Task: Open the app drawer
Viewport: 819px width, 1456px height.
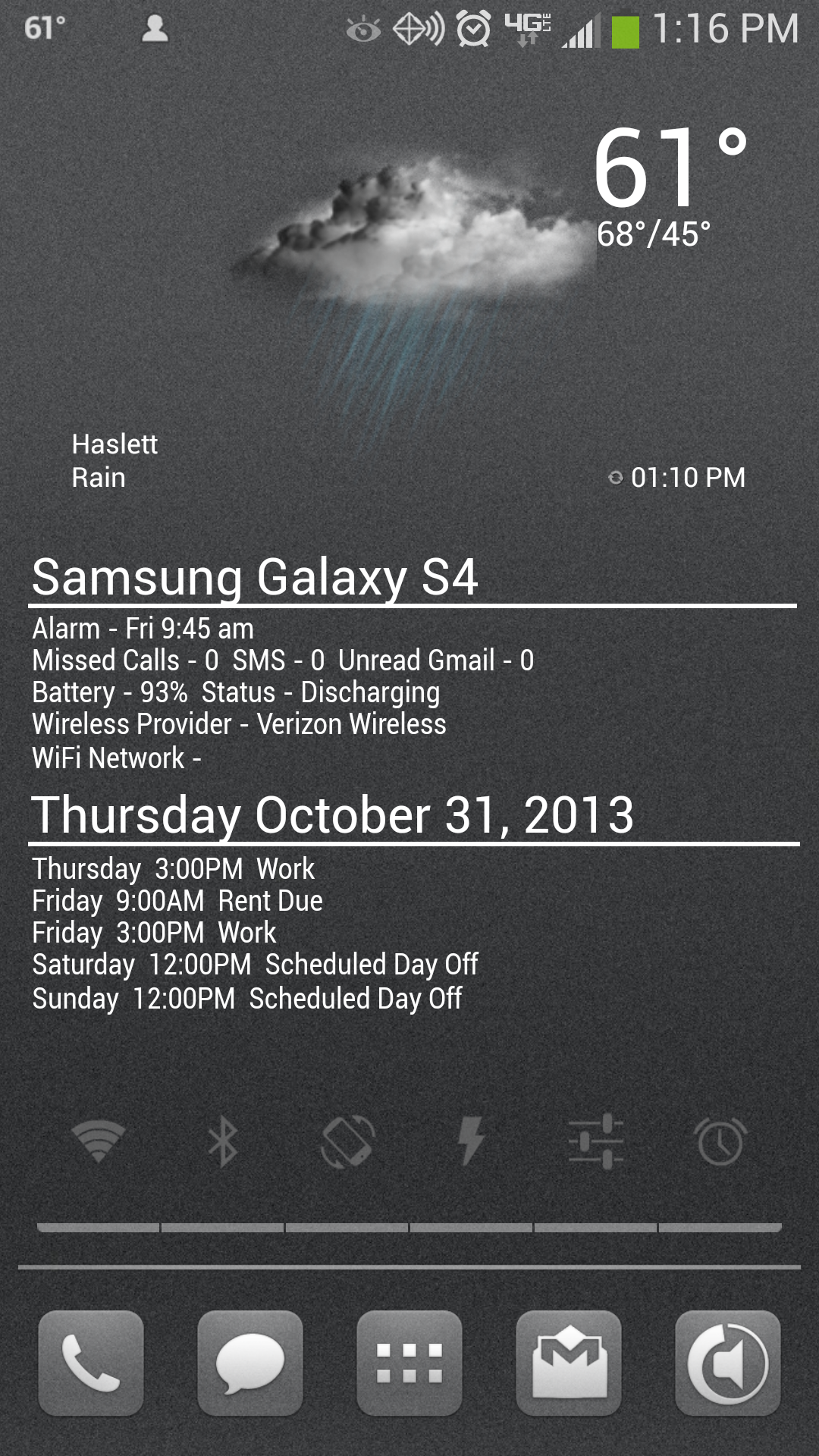Action: click(x=409, y=1363)
